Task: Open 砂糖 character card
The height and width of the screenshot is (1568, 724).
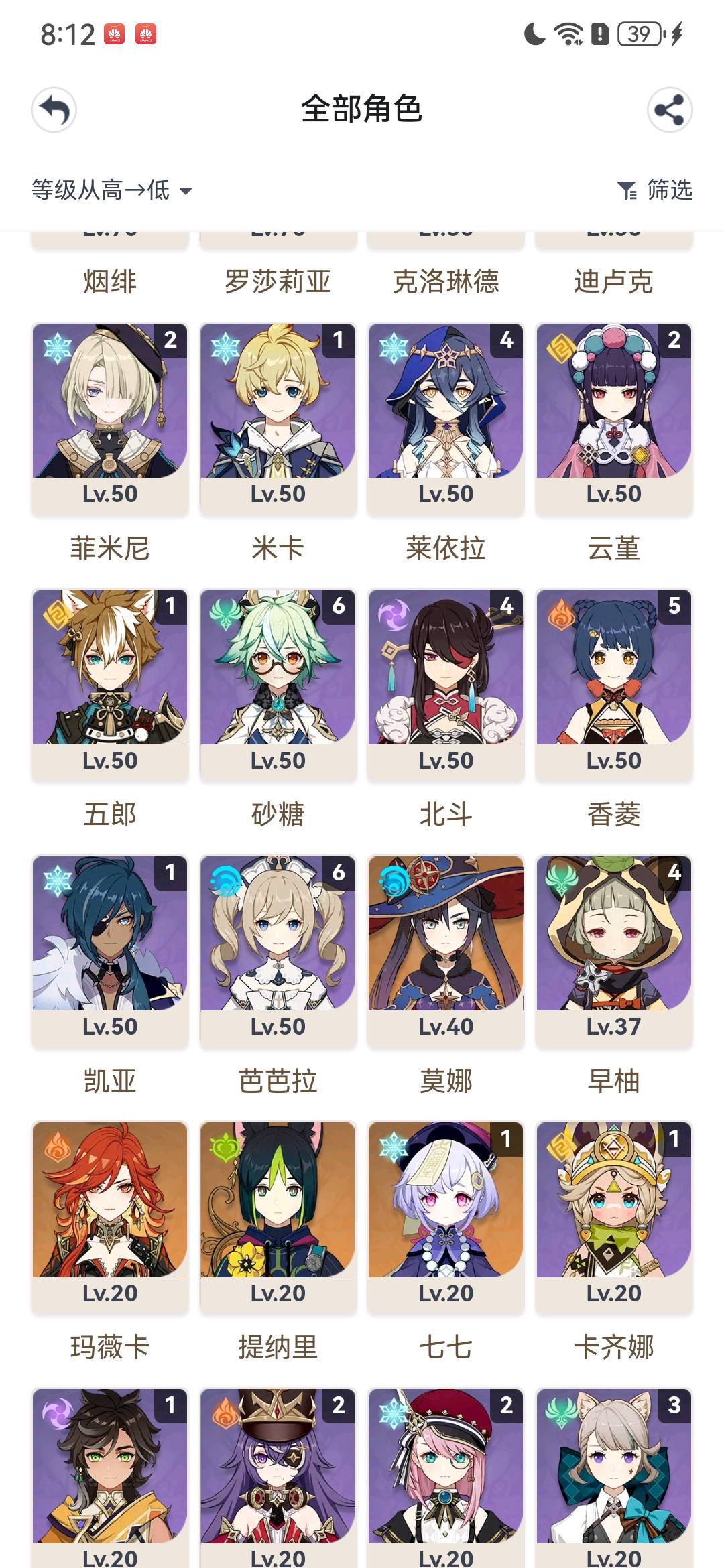Action: tap(278, 685)
